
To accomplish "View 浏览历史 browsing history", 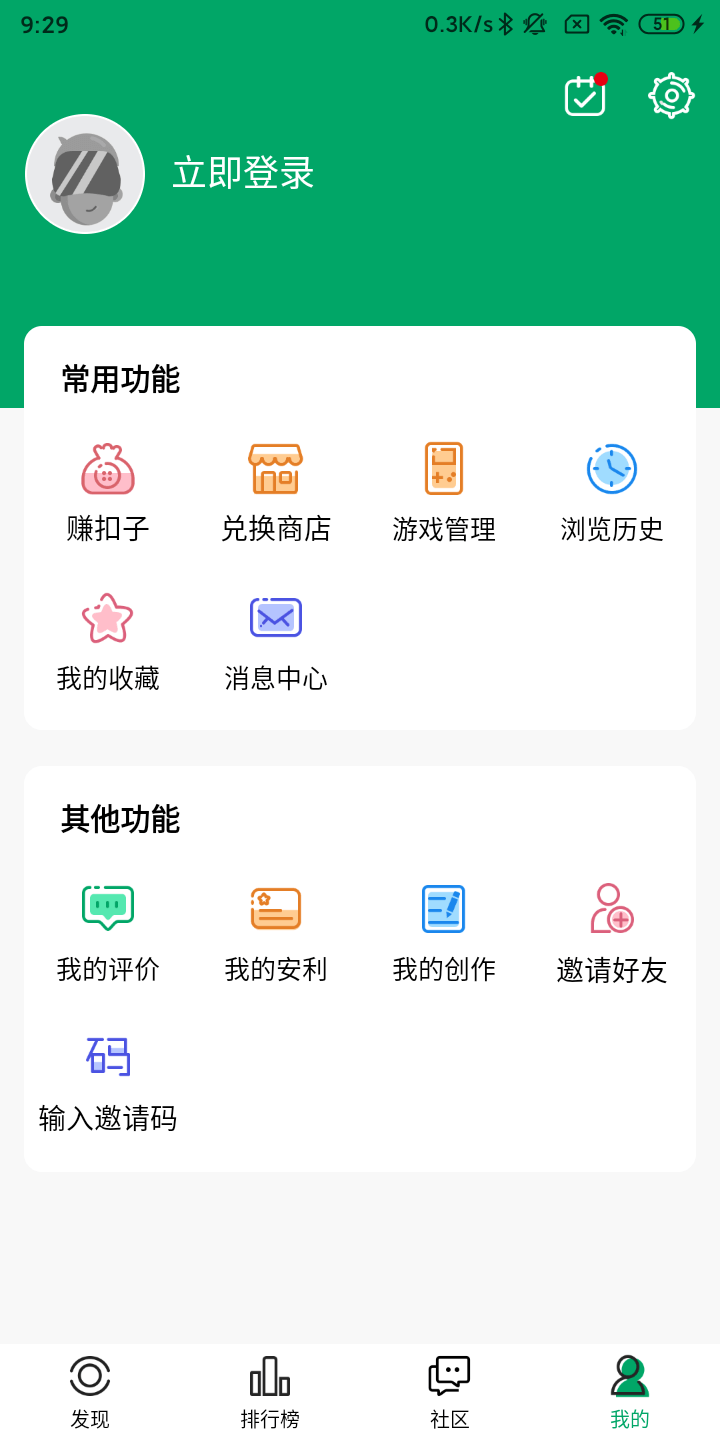I will (611, 488).
